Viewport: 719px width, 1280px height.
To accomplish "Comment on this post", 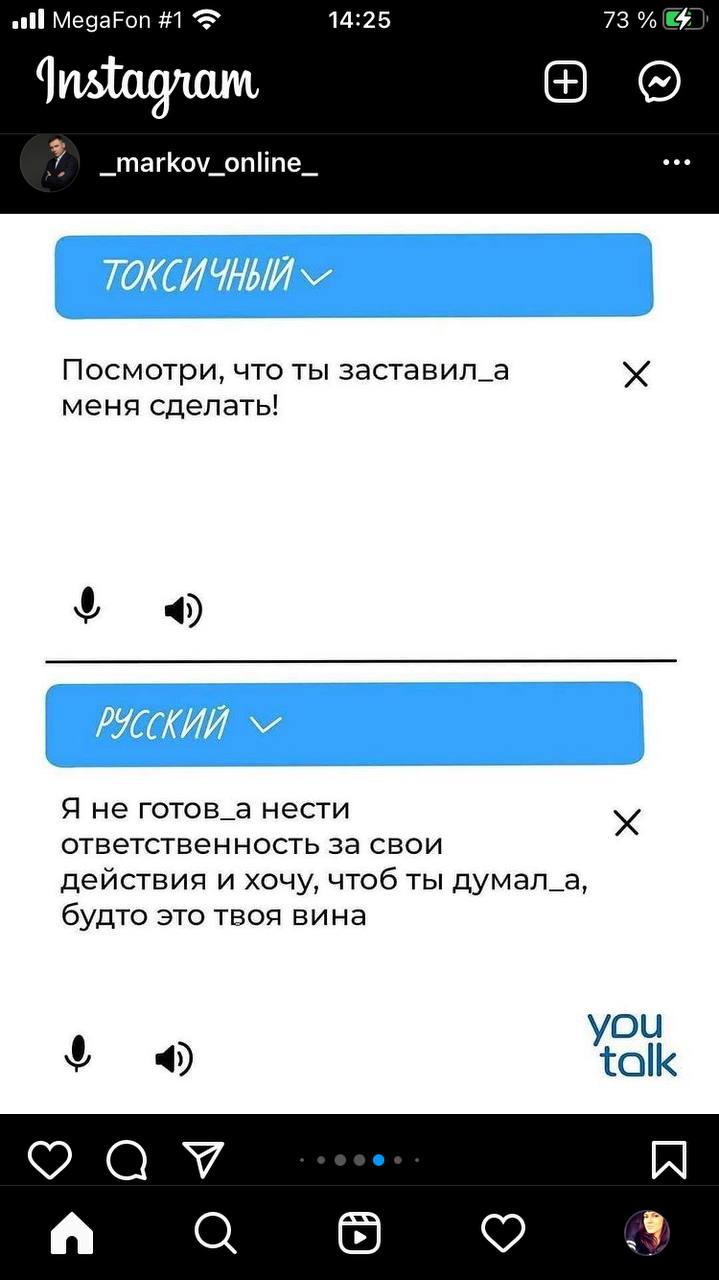I will [126, 1160].
